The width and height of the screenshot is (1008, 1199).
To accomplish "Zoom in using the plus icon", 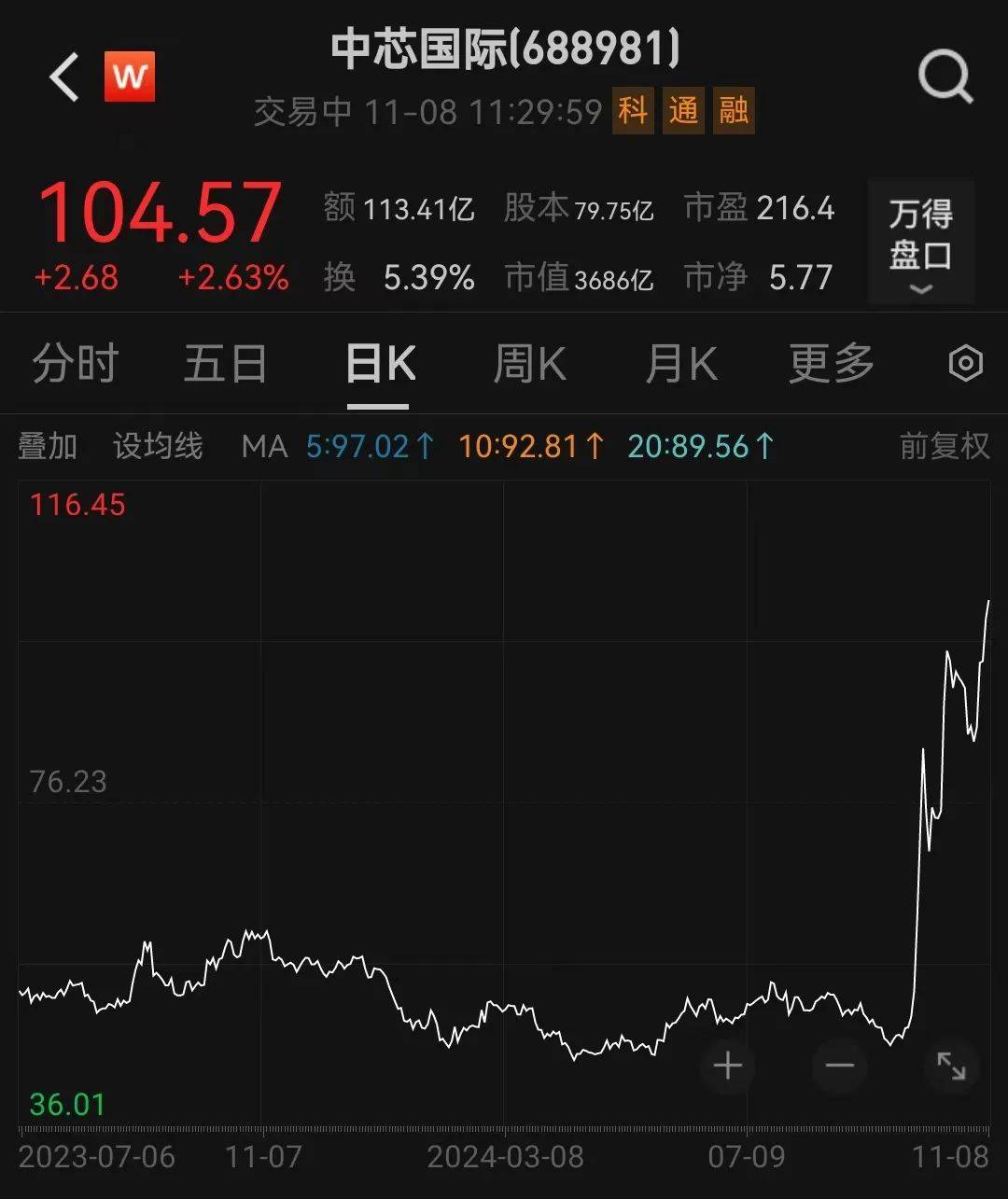I will 727,1066.
